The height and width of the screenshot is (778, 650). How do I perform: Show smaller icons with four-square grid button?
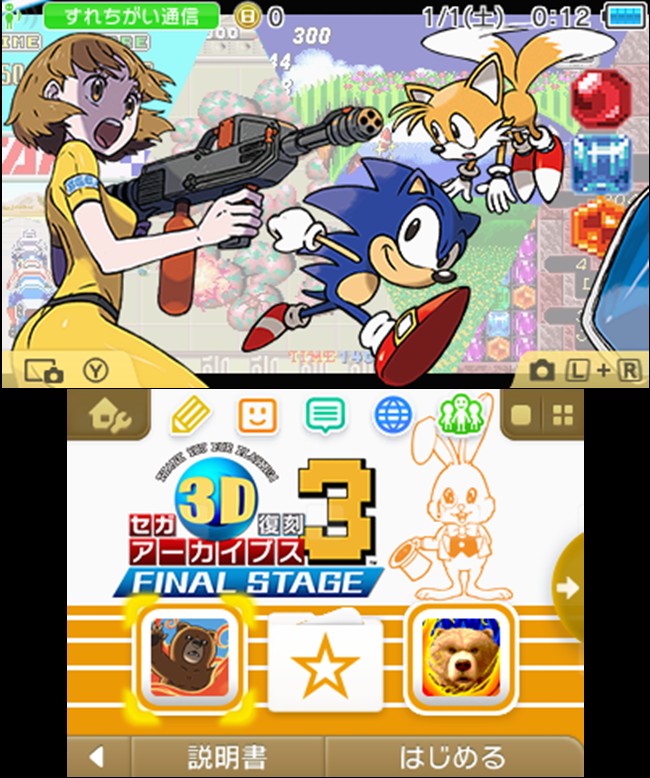[563, 416]
